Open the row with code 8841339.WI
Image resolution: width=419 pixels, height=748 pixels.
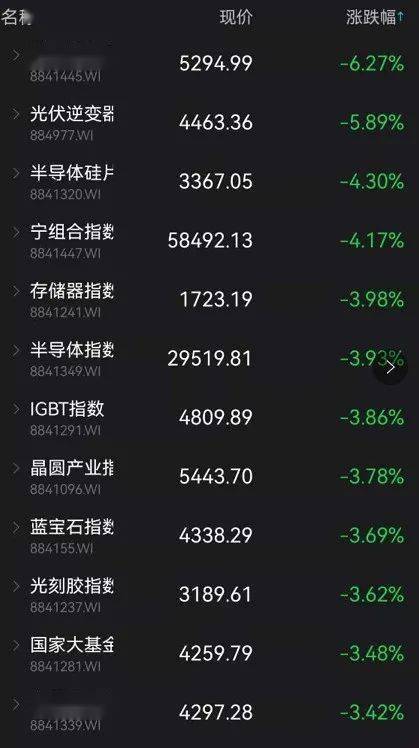210,713
